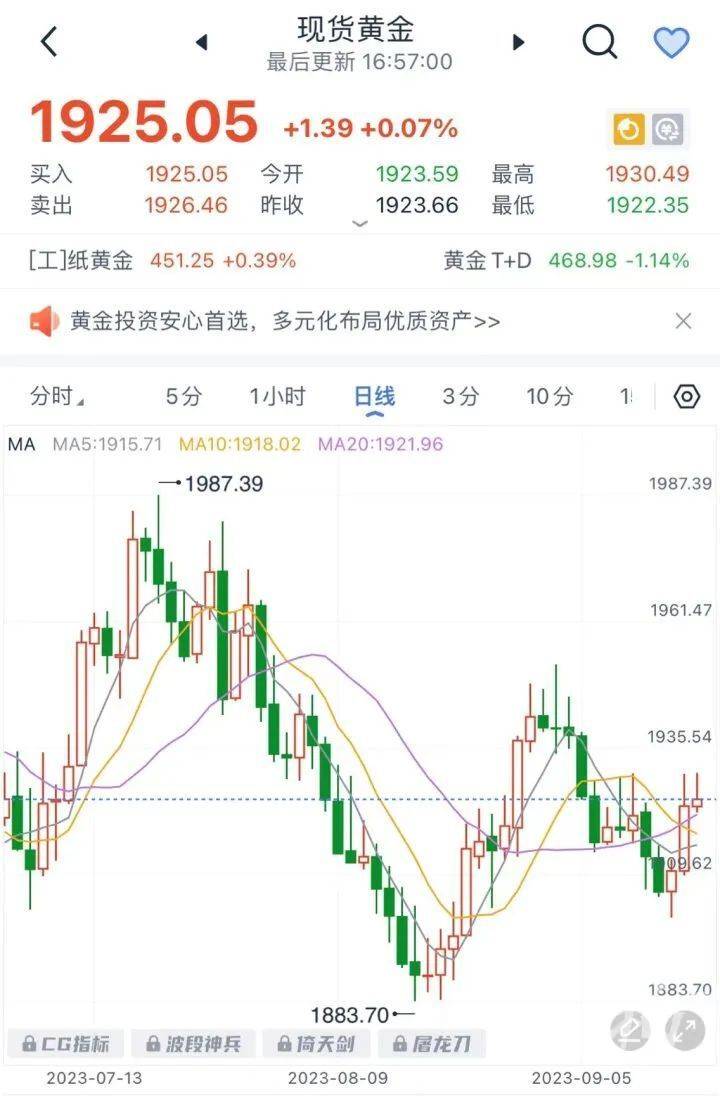Screen dimensions: 720x1096
Task: Select the 10分 chart period
Action: [x=550, y=396]
